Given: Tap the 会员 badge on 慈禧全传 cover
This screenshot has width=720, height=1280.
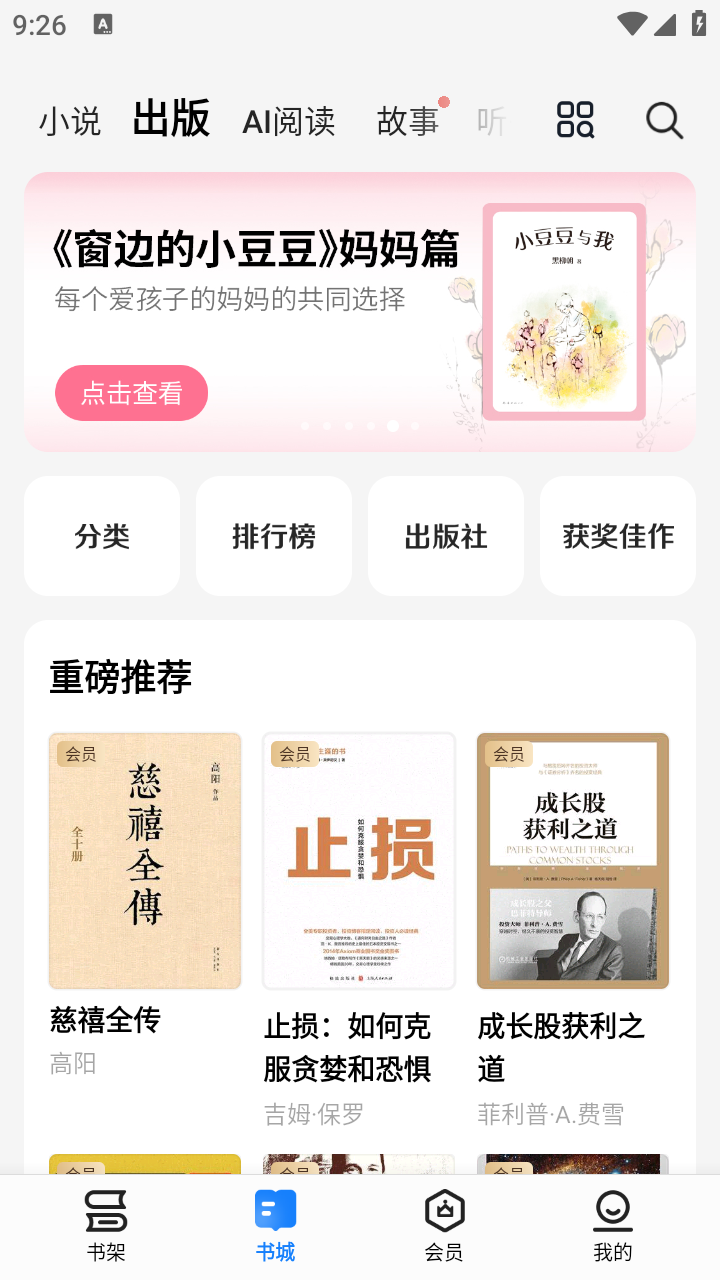Looking at the screenshot, I should pyautogui.click(x=80, y=755).
